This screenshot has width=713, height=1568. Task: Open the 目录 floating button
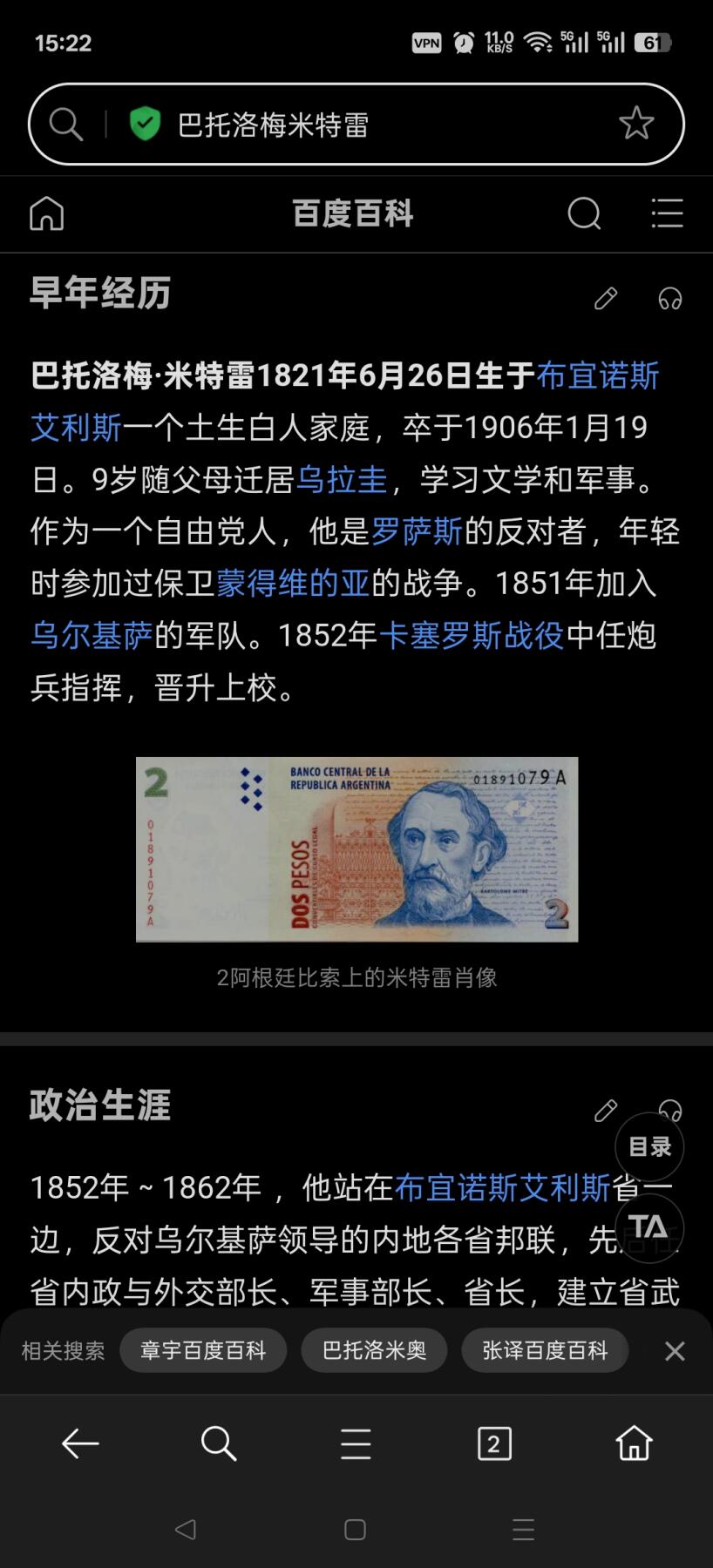click(x=649, y=1146)
